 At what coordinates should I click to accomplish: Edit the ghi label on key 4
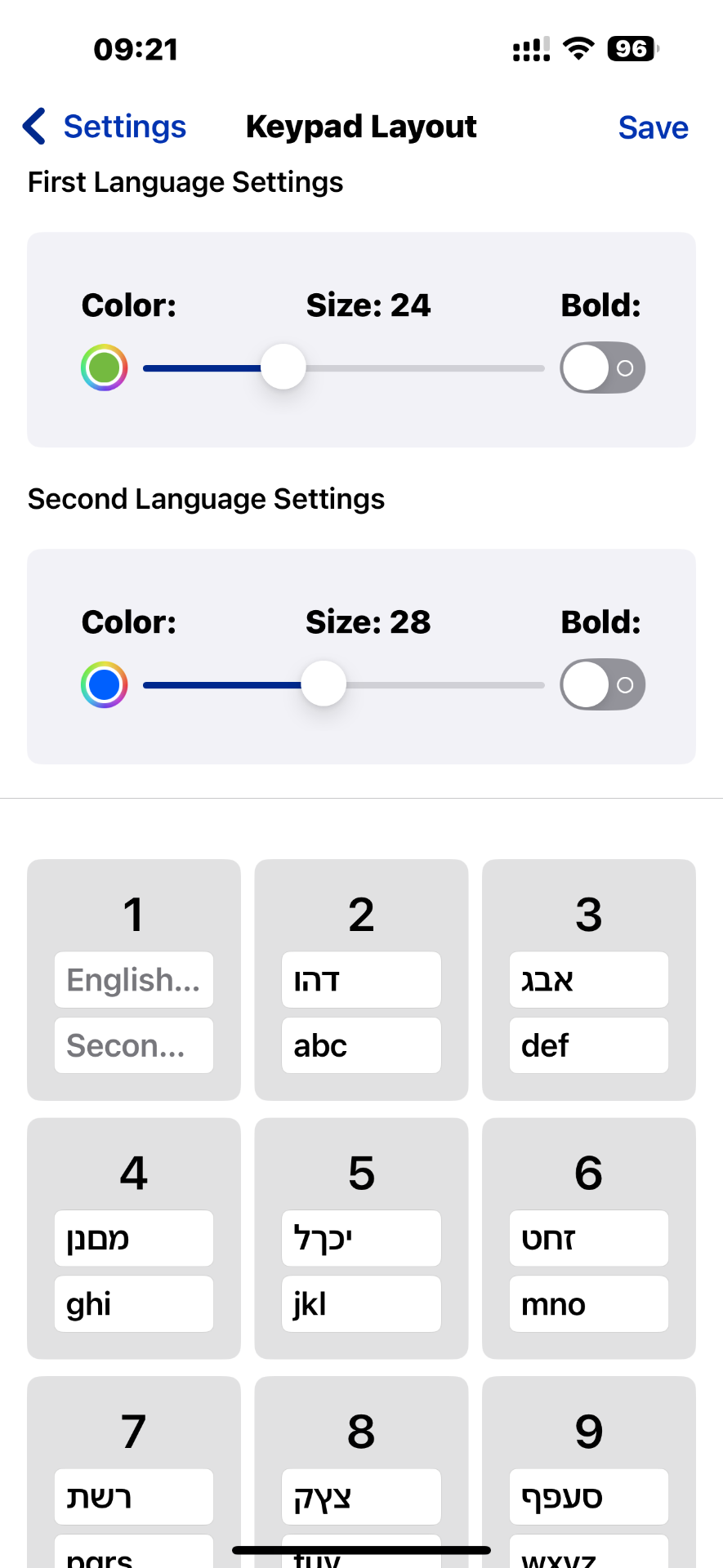(x=133, y=1303)
